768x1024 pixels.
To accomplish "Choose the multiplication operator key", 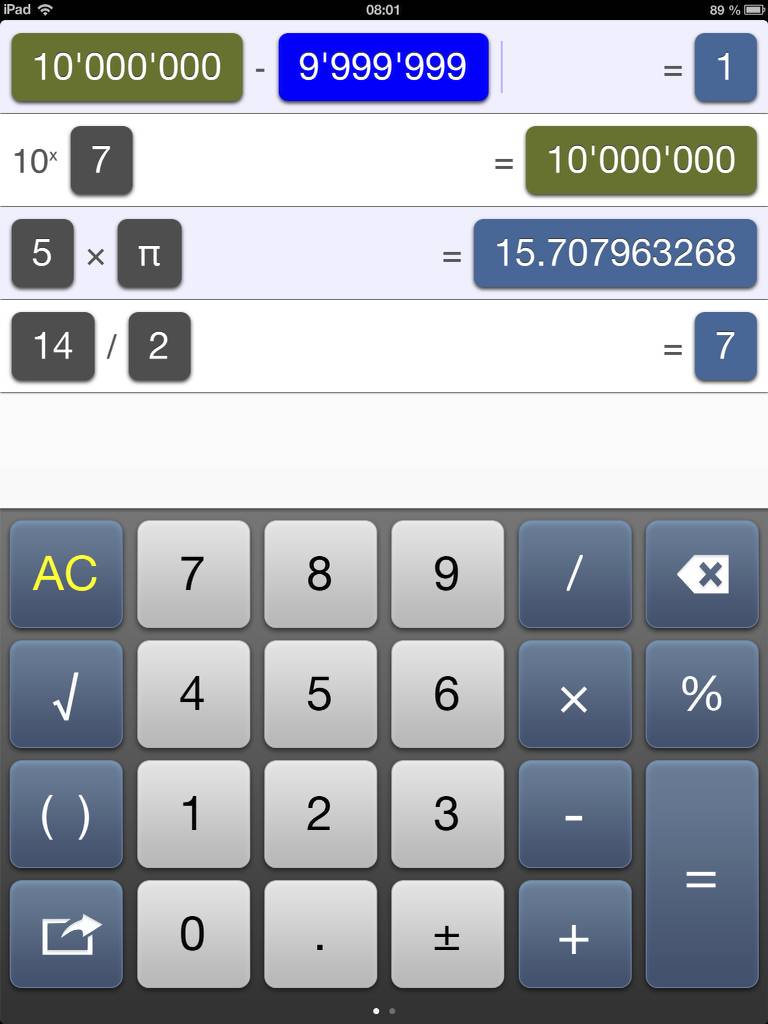I will click(x=575, y=694).
